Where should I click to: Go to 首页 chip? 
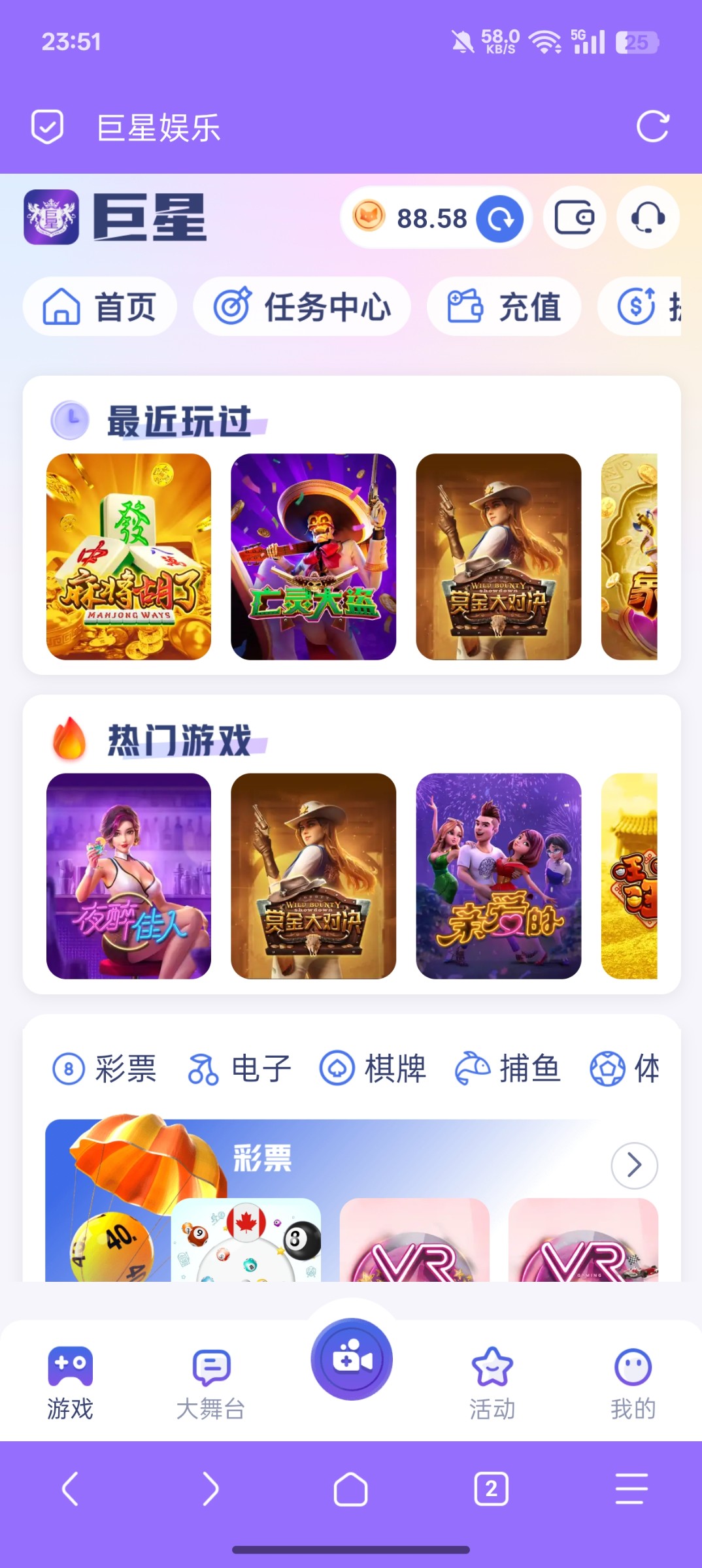pos(100,307)
